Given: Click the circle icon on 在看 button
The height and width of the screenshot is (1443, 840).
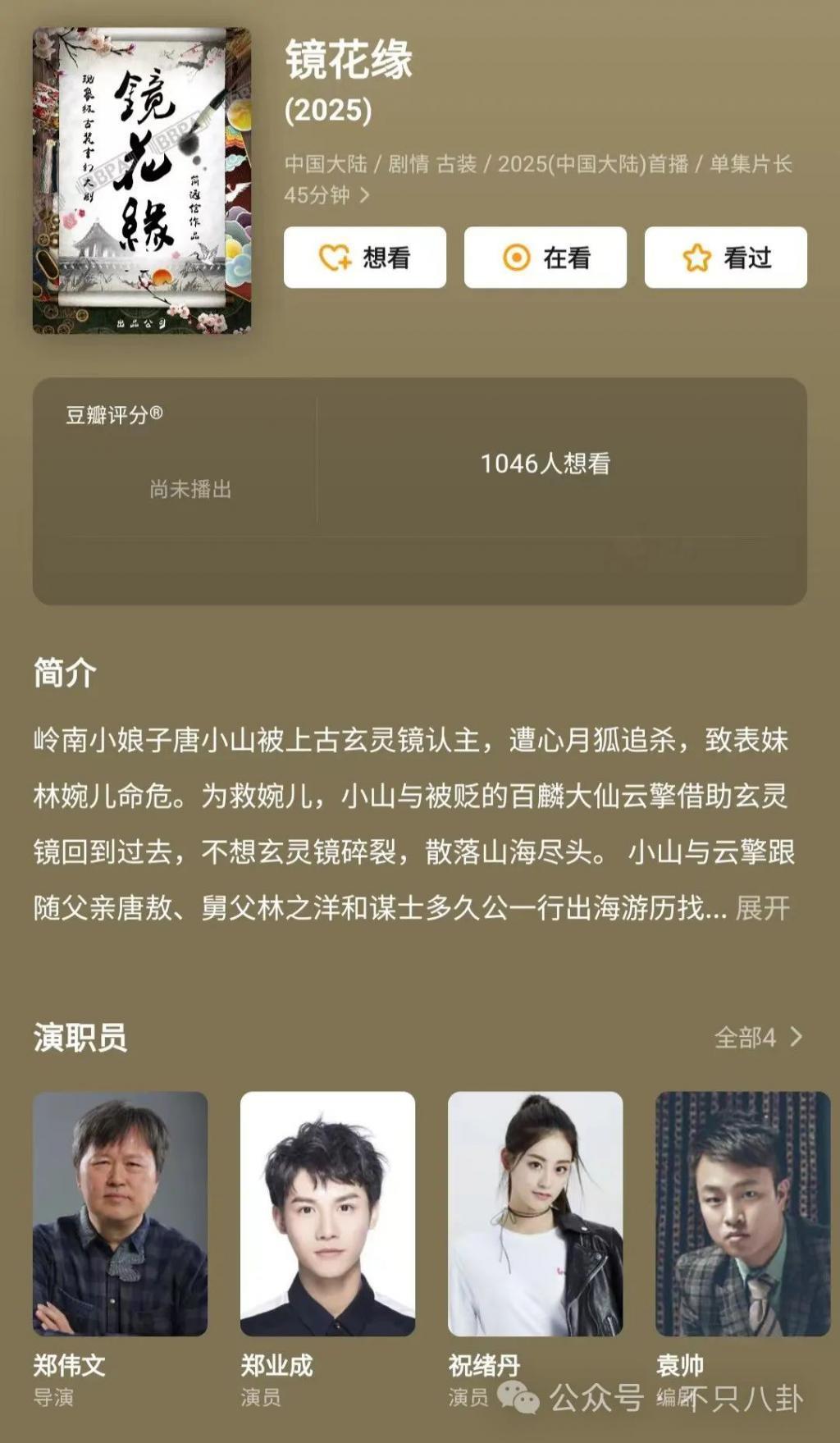Looking at the screenshot, I should (515, 257).
